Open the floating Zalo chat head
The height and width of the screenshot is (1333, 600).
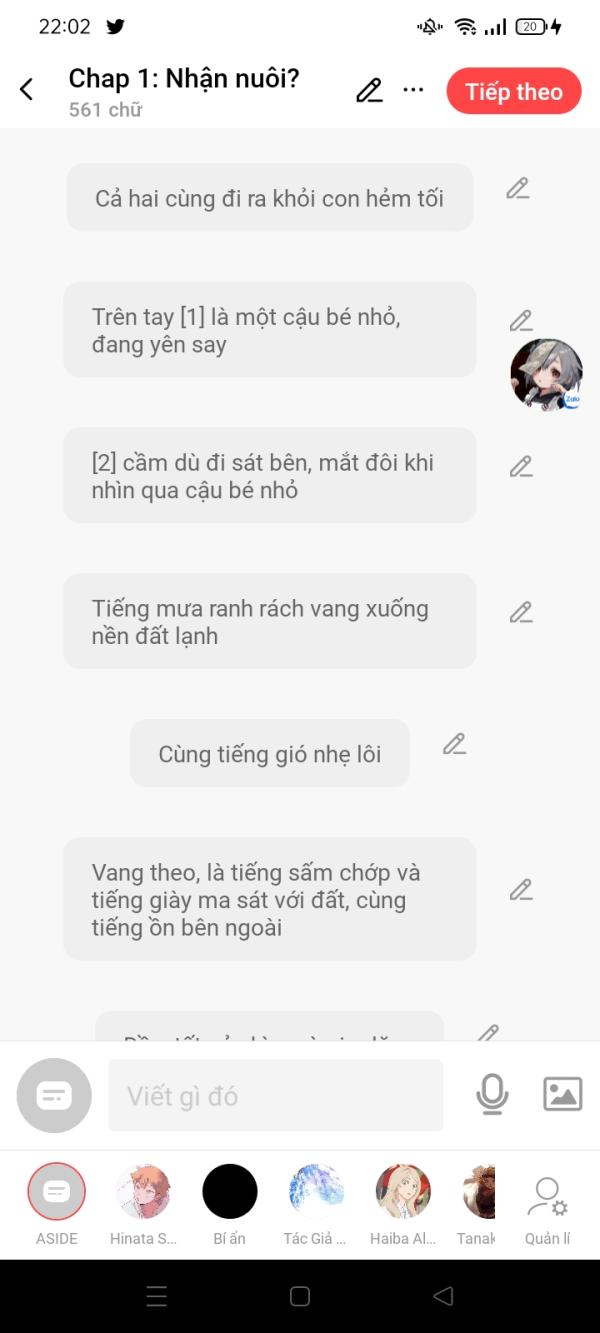click(x=546, y=375)
